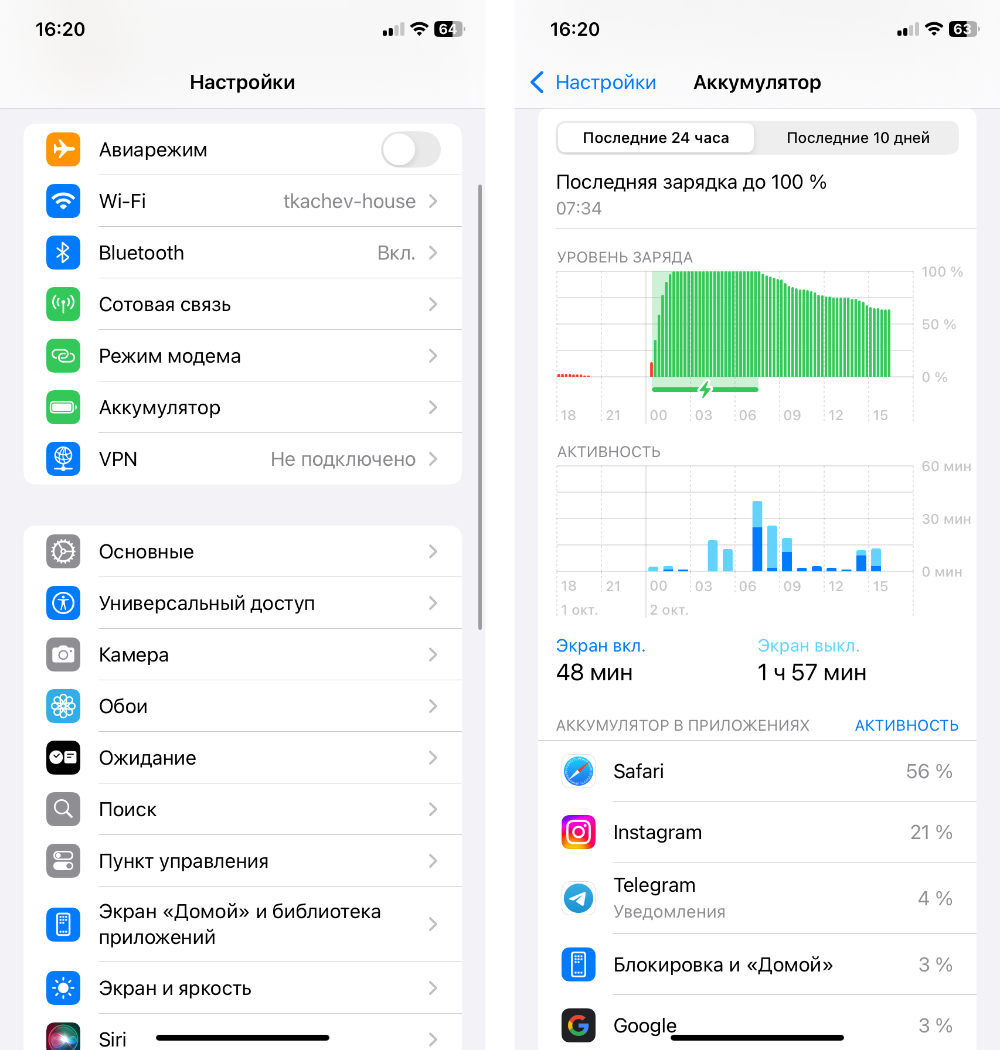This screenshot has height=1050, width=1000.
Task: Select the Последние 24 часа segment
Action: [656, 138]
